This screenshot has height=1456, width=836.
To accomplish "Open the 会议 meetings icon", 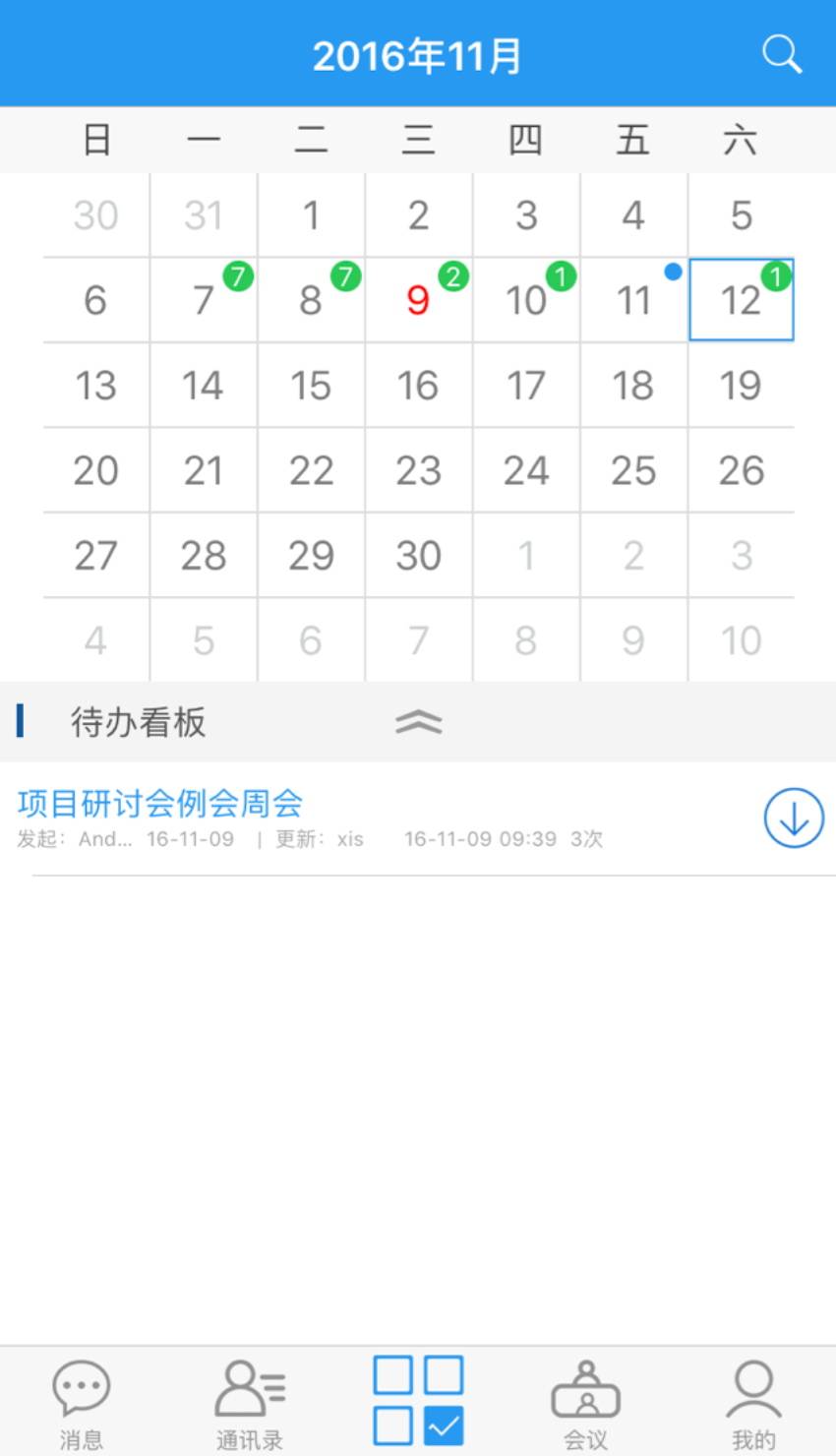I will [585, 1397].
